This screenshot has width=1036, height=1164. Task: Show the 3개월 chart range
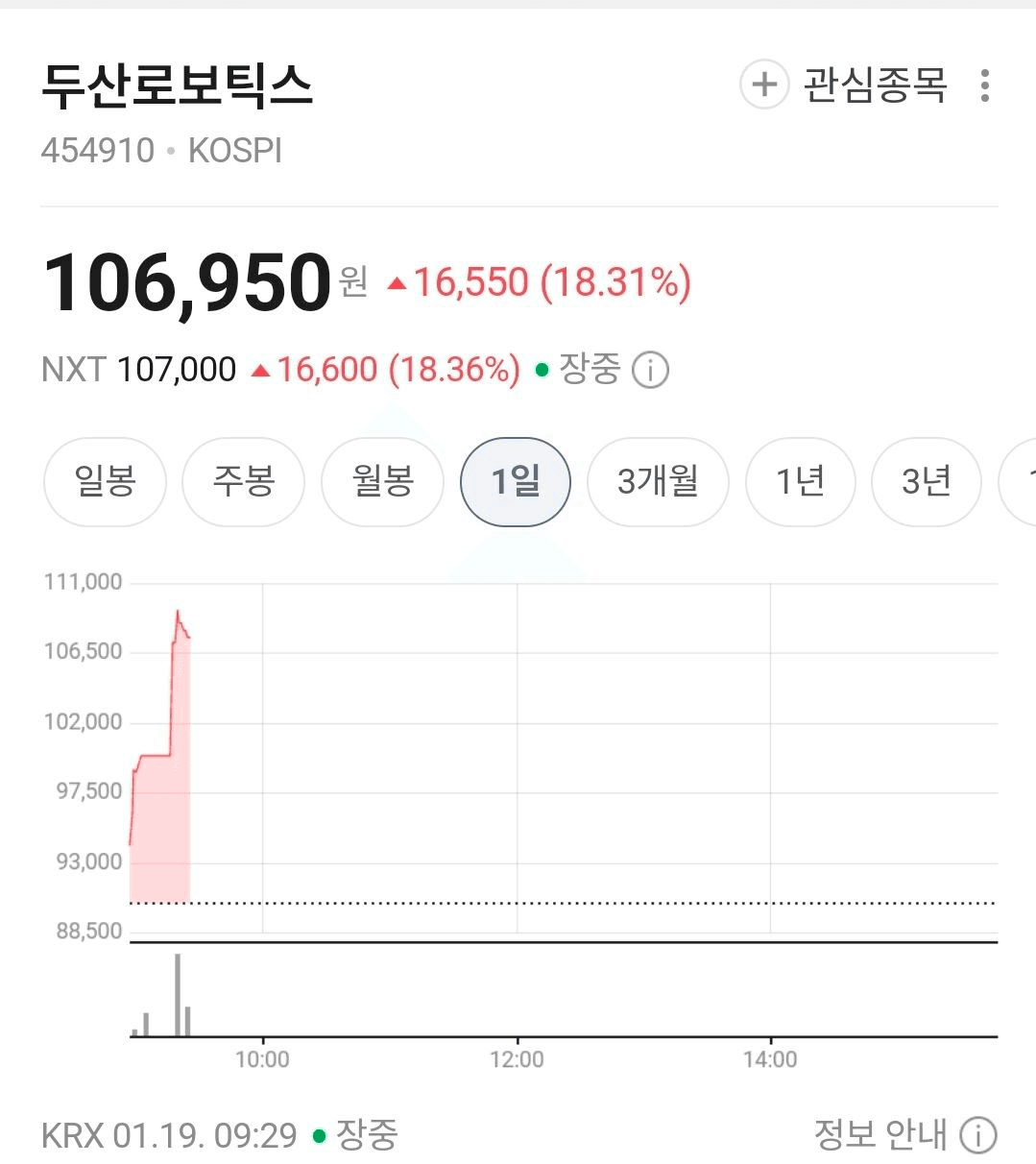pos(658,481)
